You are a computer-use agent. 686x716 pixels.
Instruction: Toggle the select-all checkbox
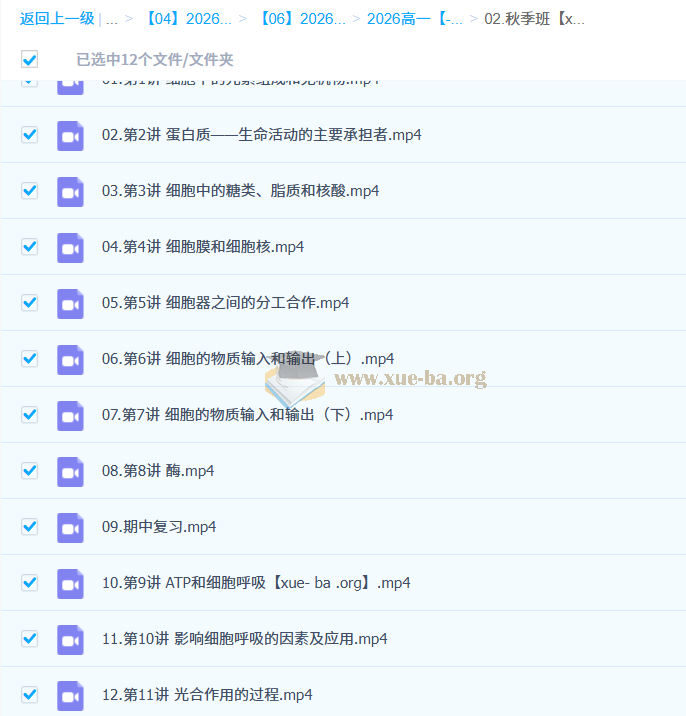pyautogui.click(x=30, y=60)
